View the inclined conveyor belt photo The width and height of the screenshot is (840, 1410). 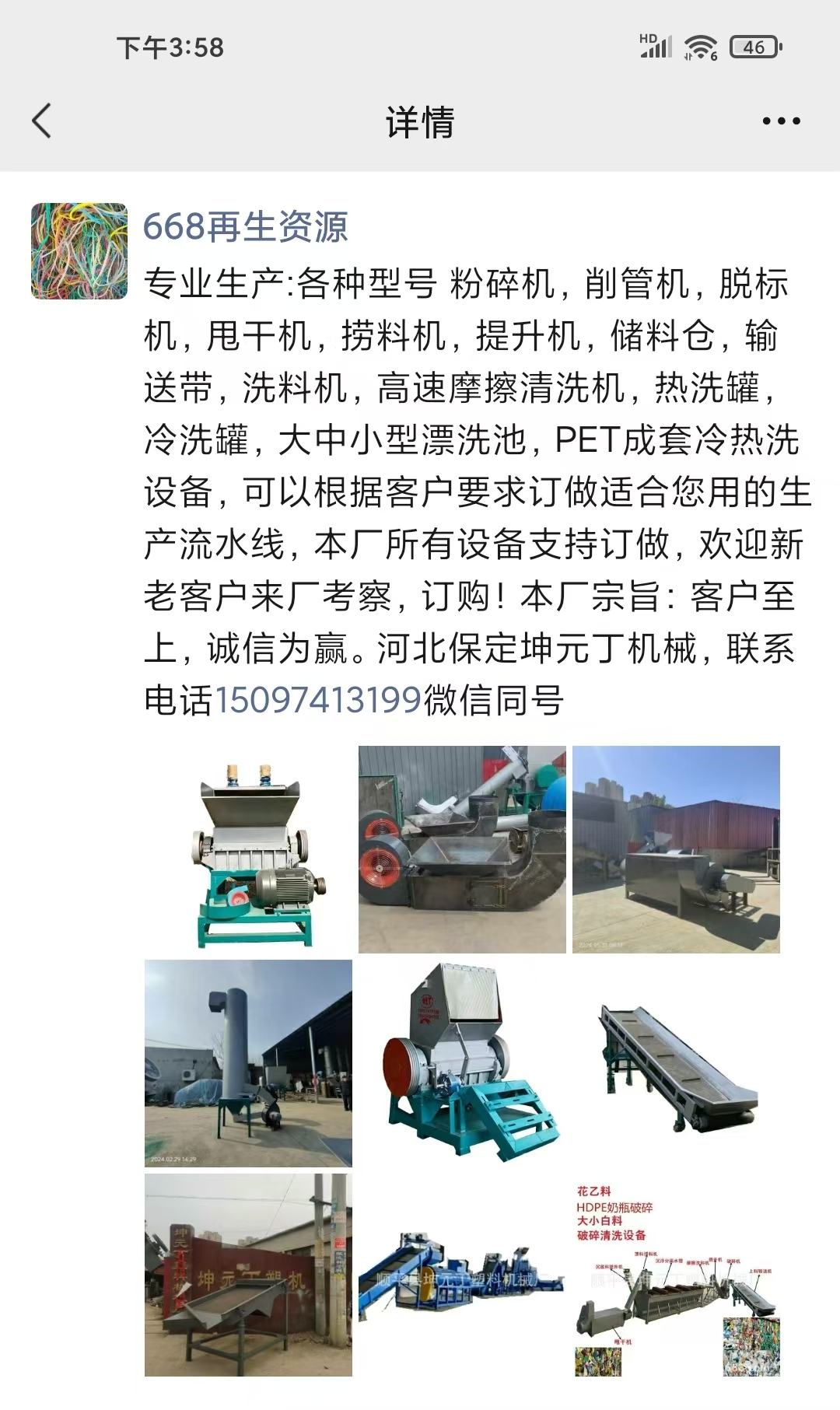[676, 1063]
